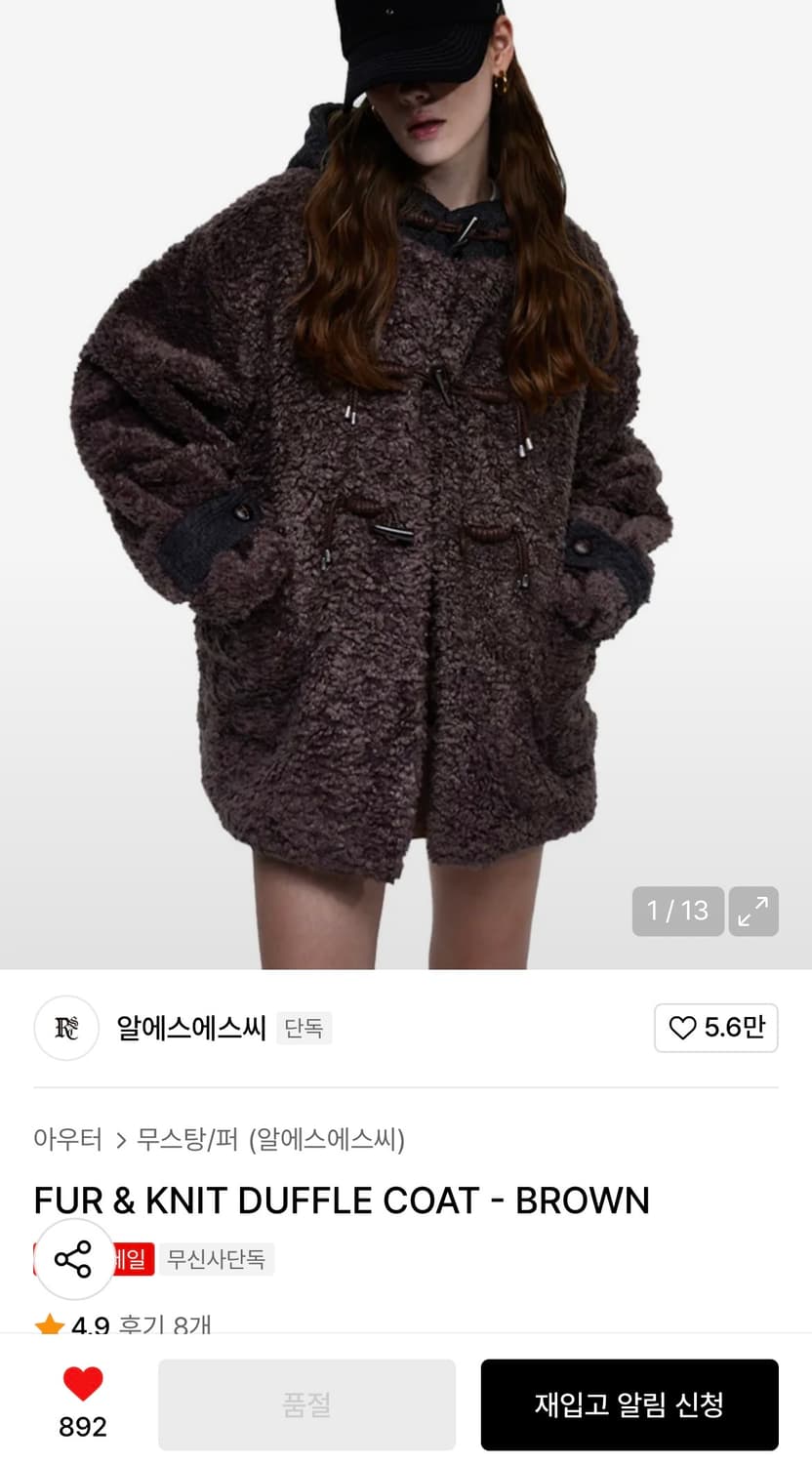This screenshot has height=1464, width=812.
Task: Click the 1/13 image counter badge
Action: point(677,911)
